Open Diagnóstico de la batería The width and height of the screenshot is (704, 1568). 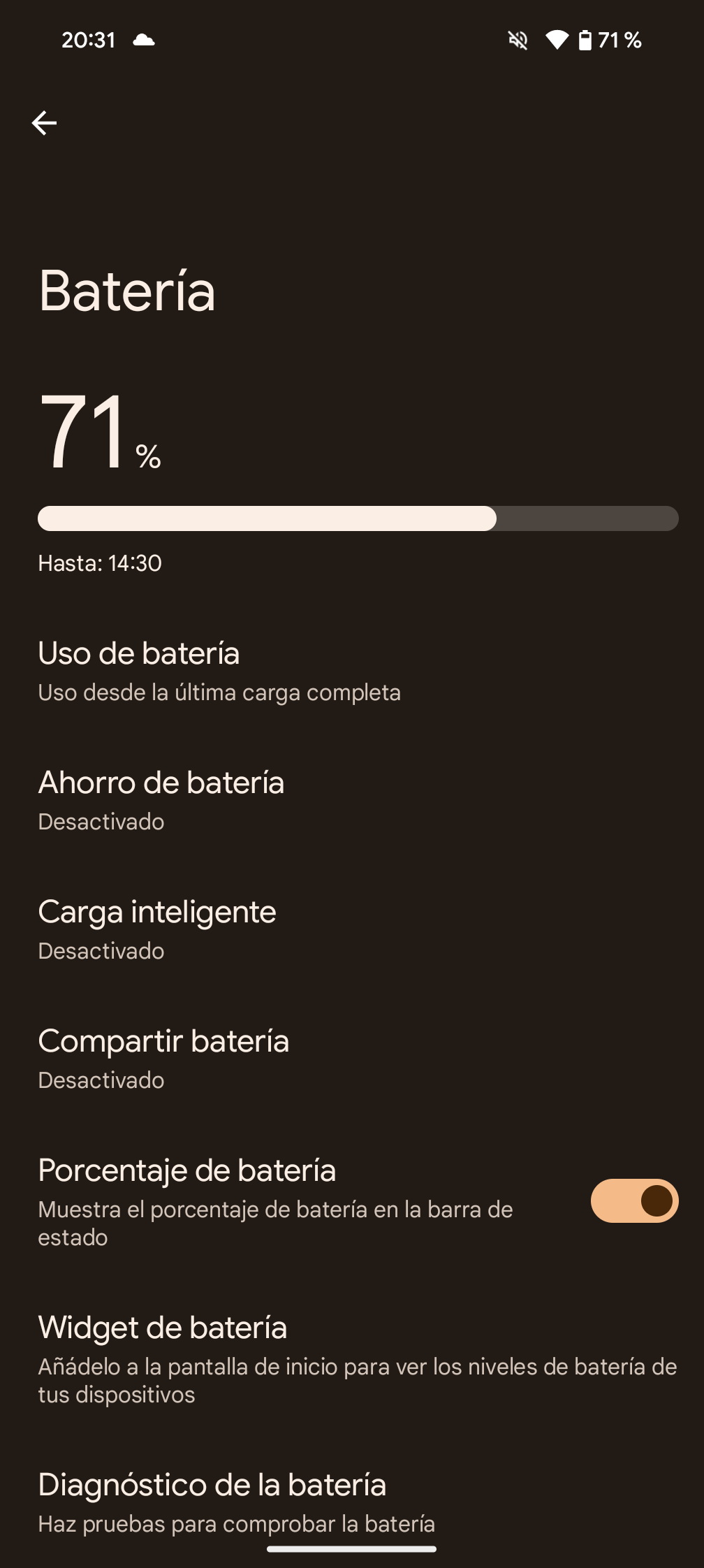click(x=352, y=1502)
